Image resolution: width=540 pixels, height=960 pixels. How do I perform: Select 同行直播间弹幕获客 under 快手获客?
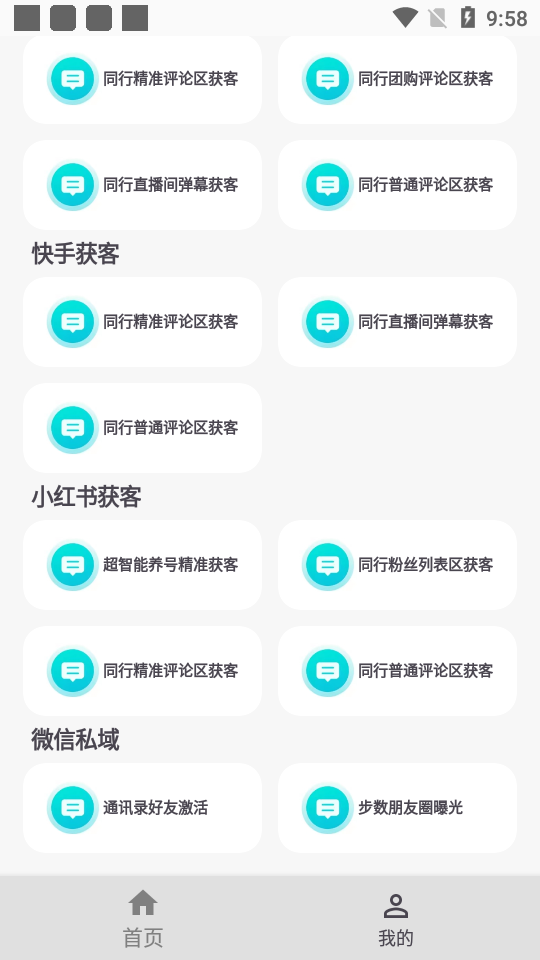[x=397, y=322]
